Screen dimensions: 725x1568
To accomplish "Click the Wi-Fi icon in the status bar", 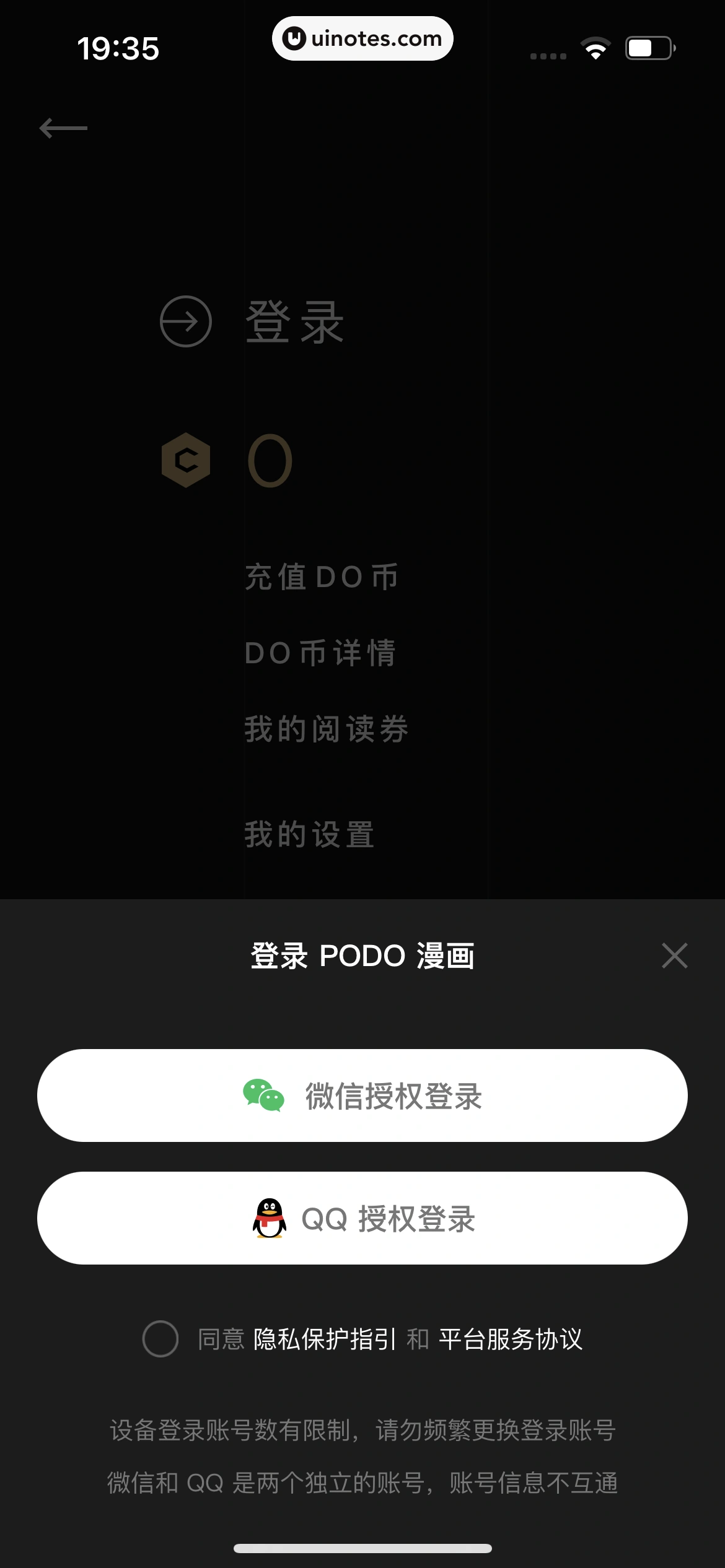I will 595,48.
